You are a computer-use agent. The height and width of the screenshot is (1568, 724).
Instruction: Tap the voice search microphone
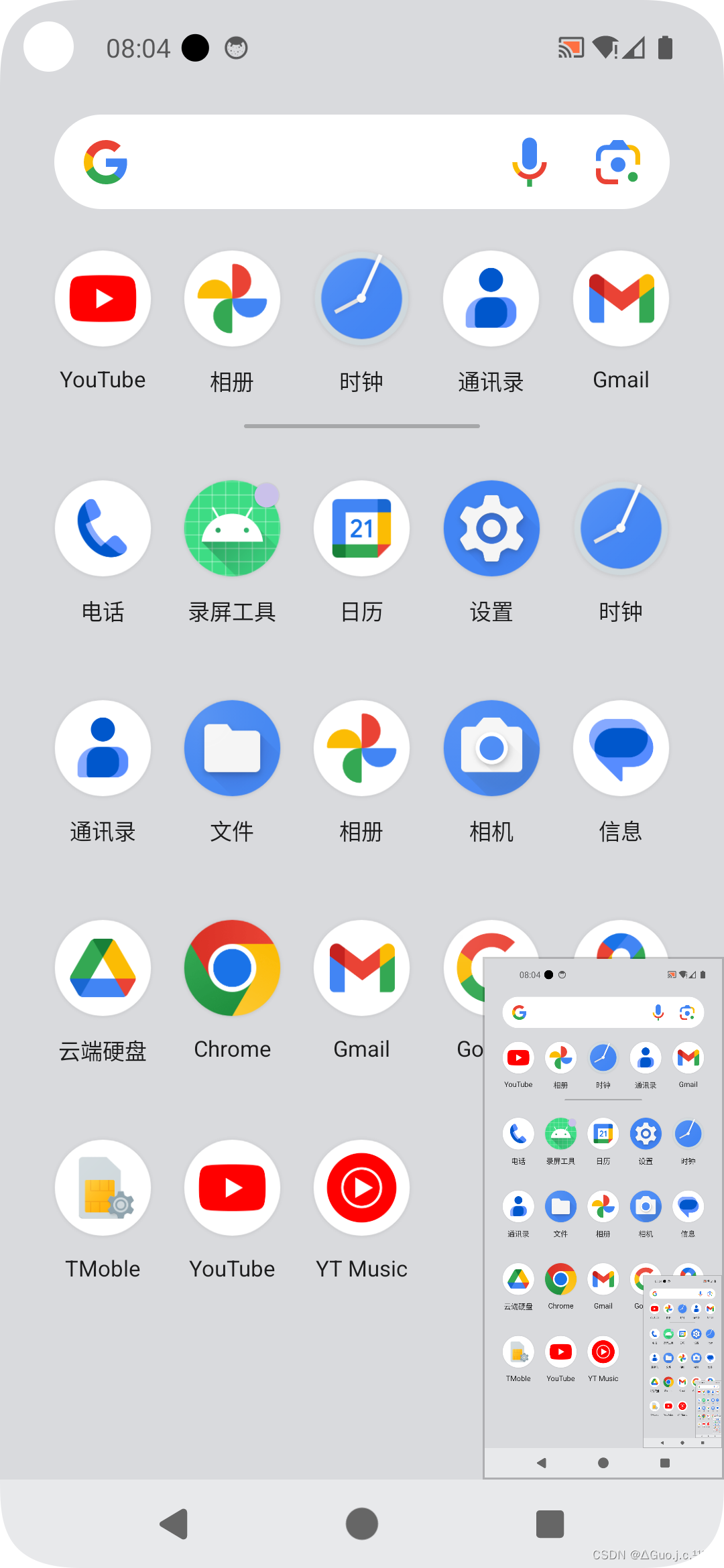529,161
